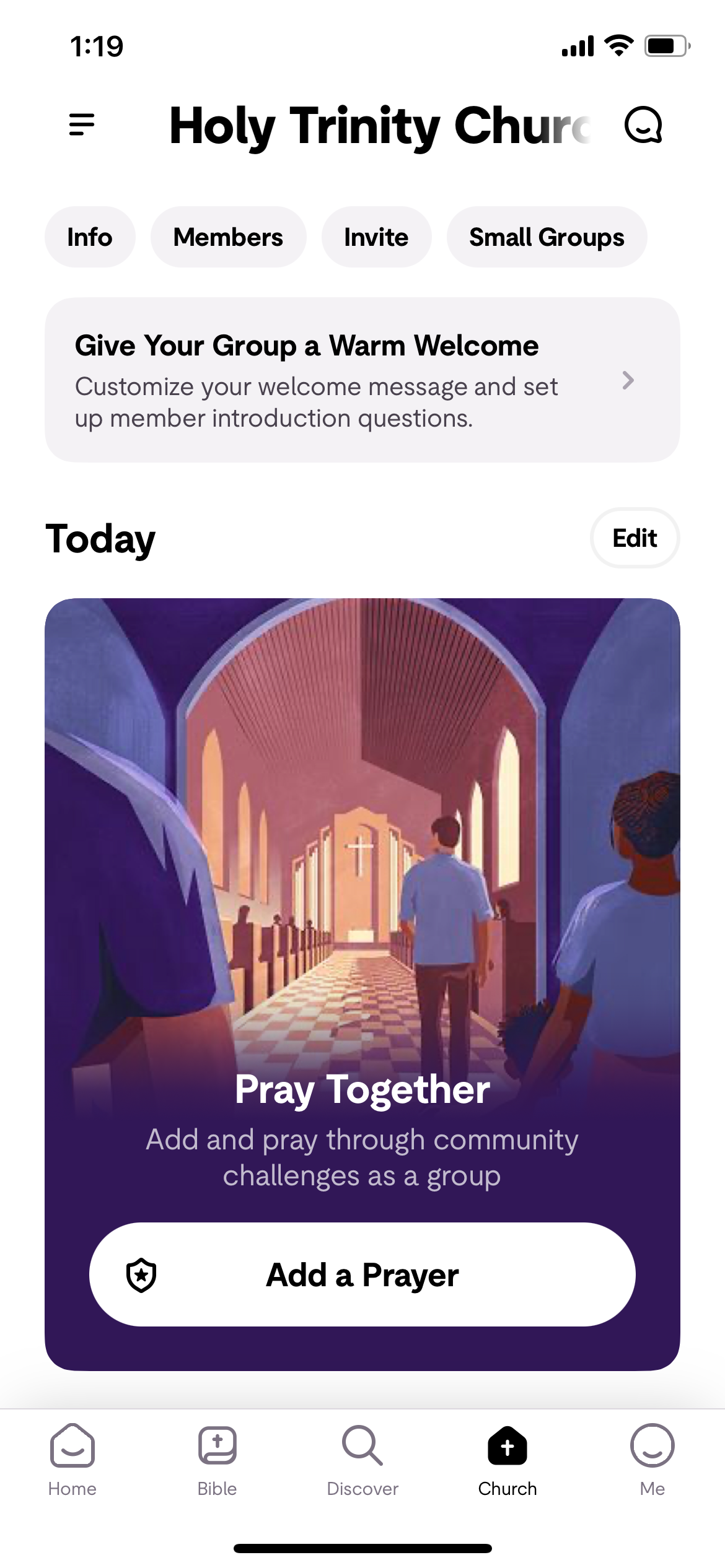Go to the Discover tab
The image size is (725, 1568).
point(362,1460)
